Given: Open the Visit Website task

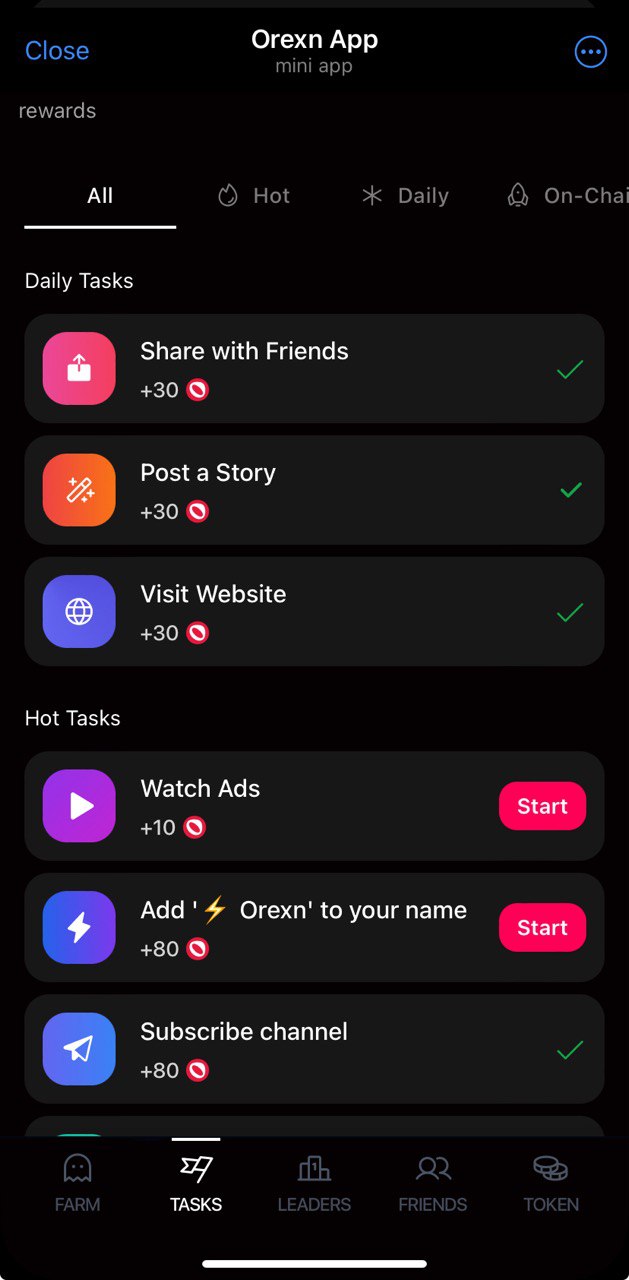Looking at the screenshot, I should pos(314,611).
